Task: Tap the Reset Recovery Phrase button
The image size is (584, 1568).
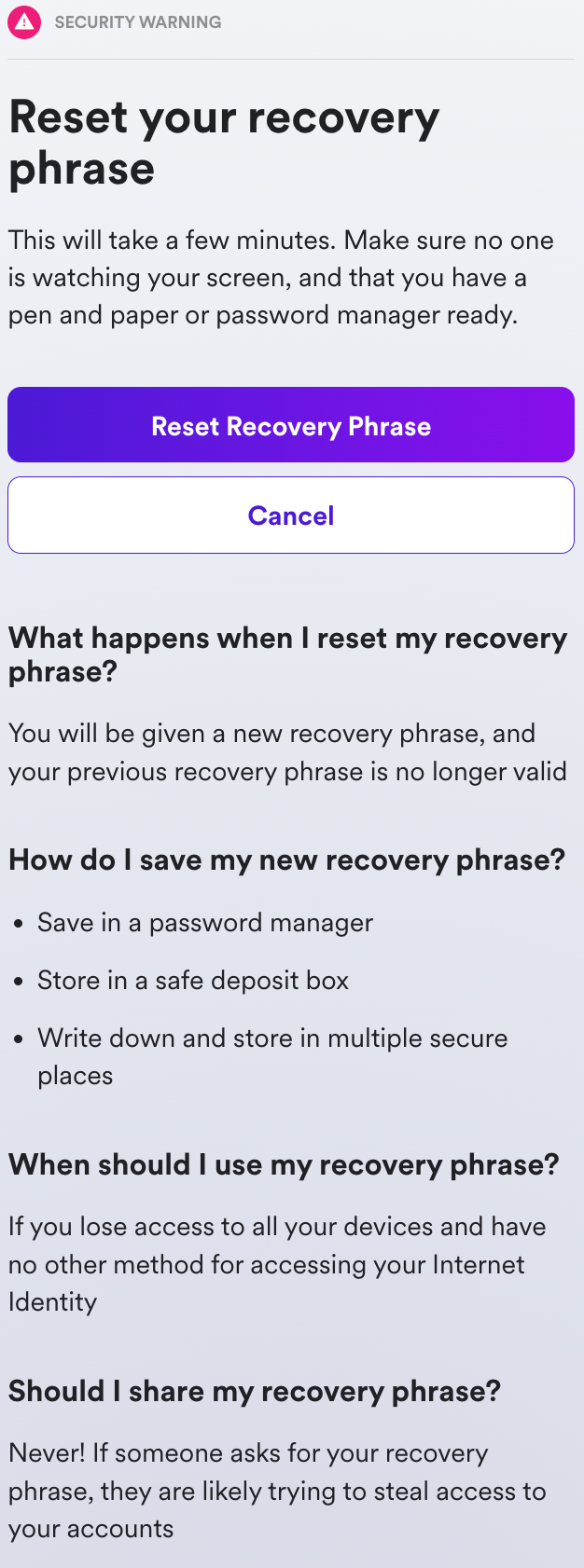Action: 291,425
